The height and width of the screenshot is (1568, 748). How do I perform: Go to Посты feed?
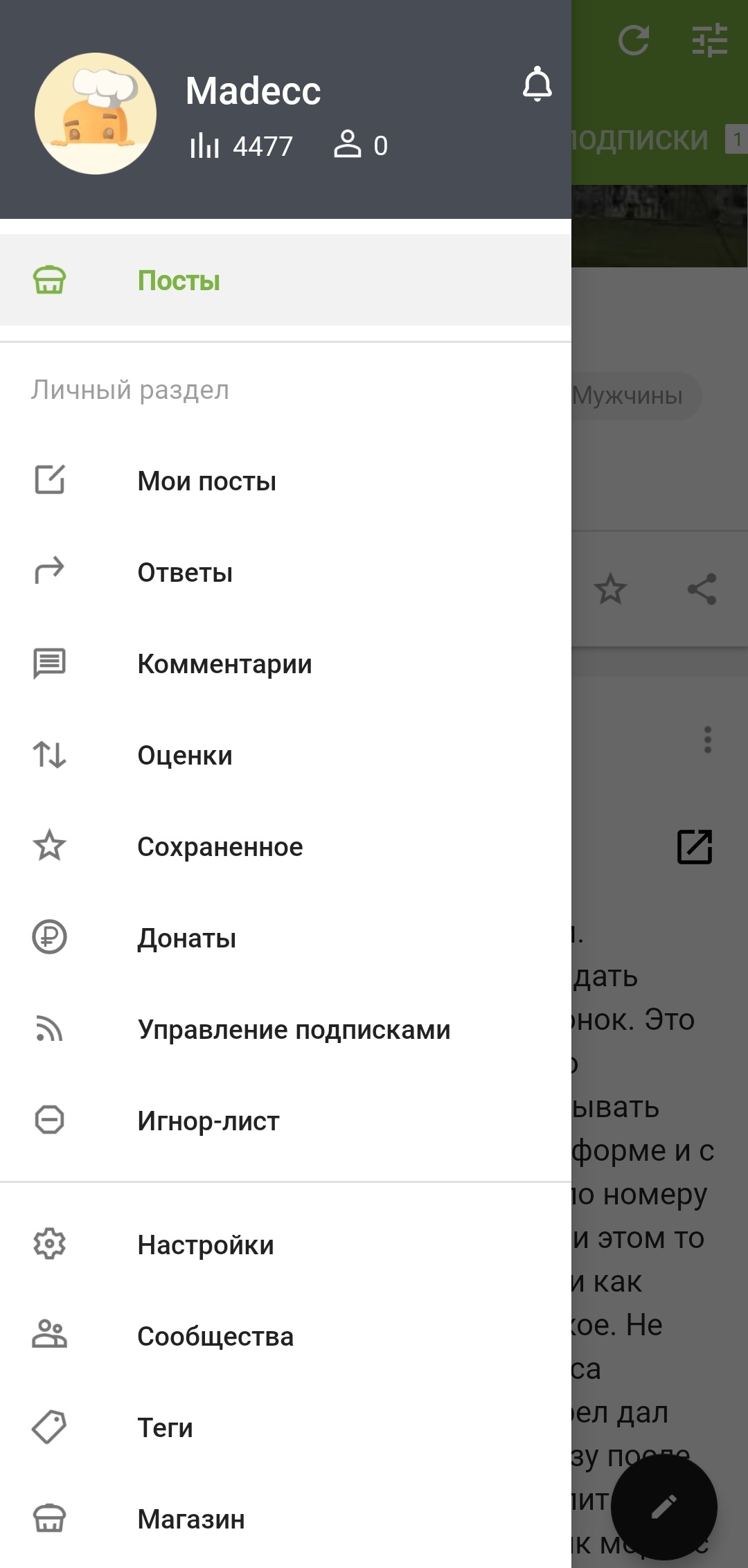179,280
